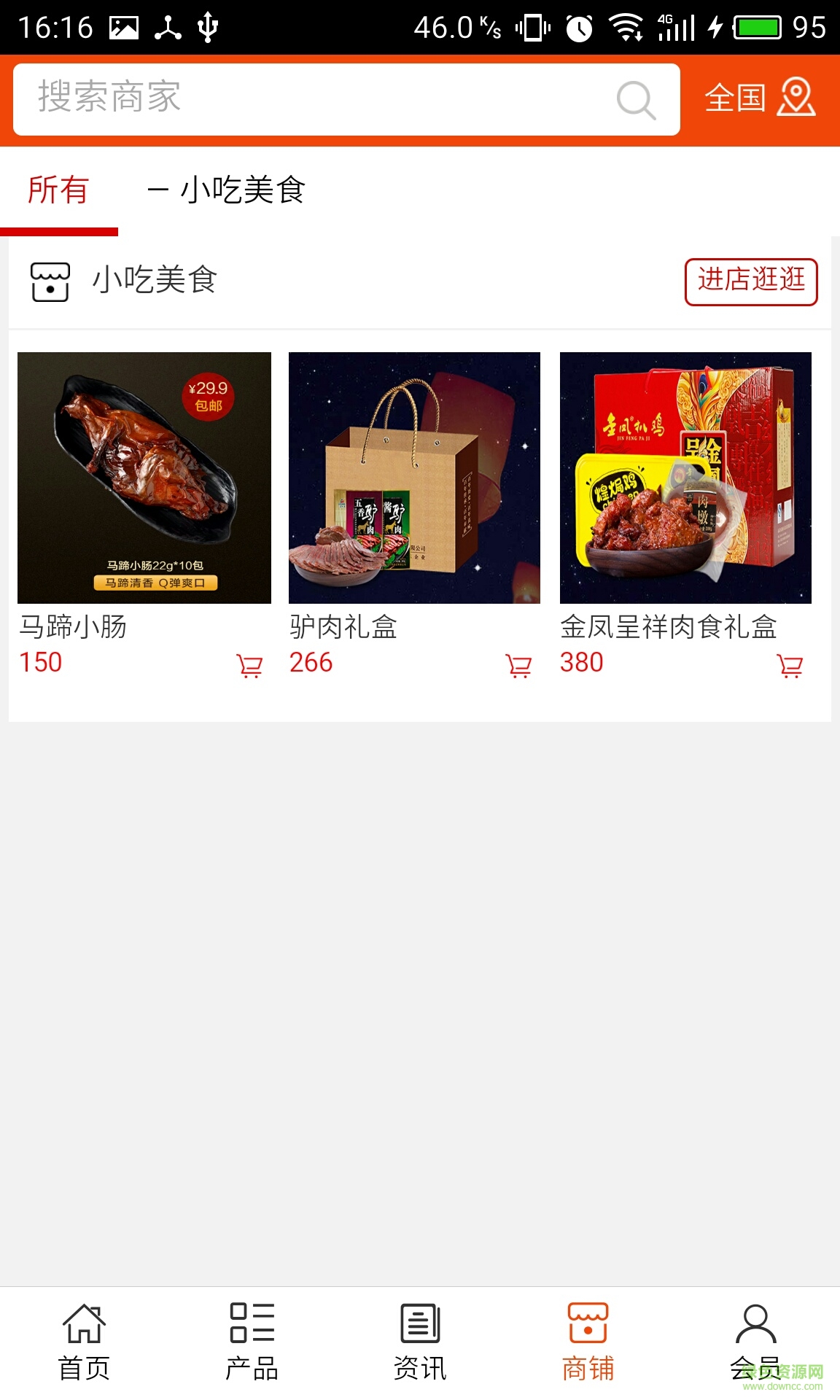This screenshot has height=1400, width=840.
Task: Tap the 搜索商家 search field
Action: pyautogui.click(x=314, y=98)
